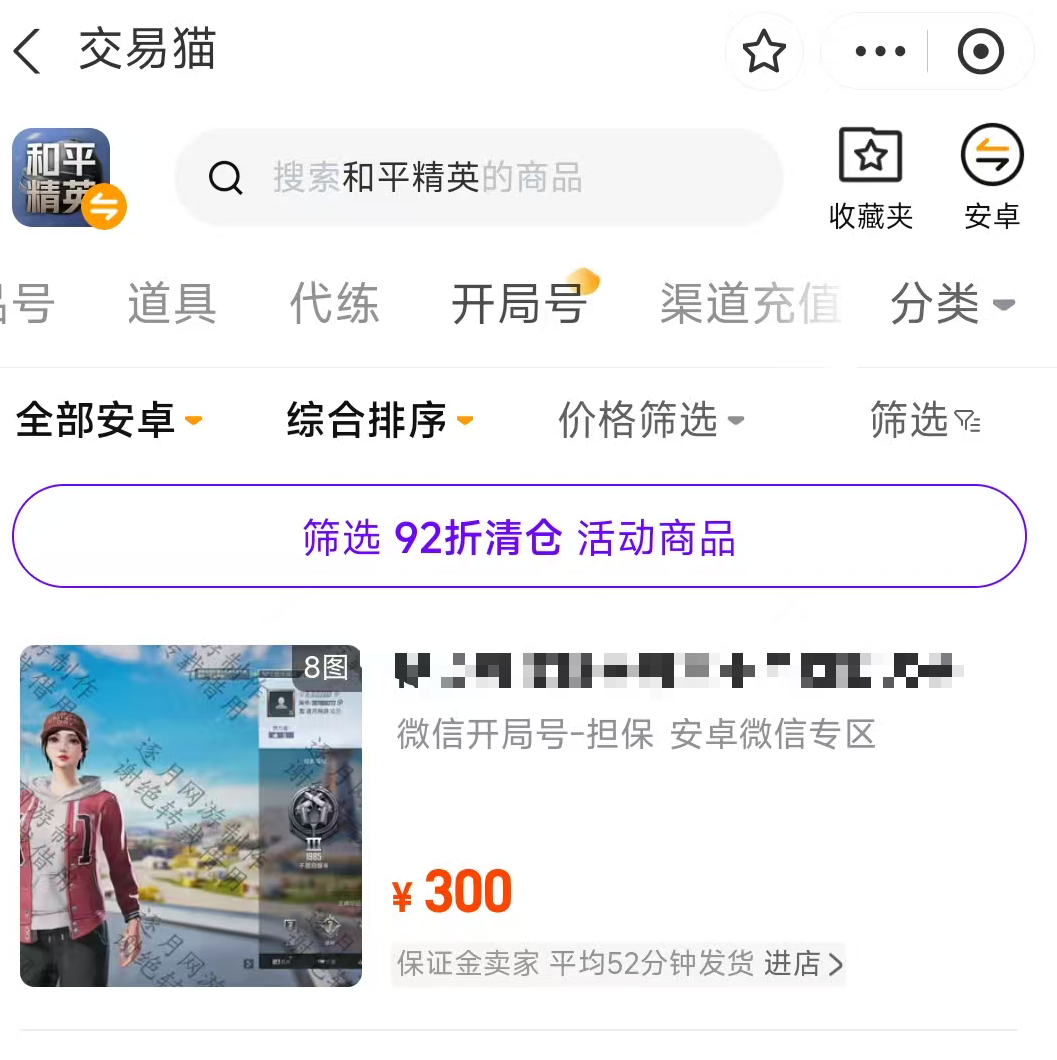
Task: Switch to the 渠道充值 tab
Action: (x=750, y=303)
